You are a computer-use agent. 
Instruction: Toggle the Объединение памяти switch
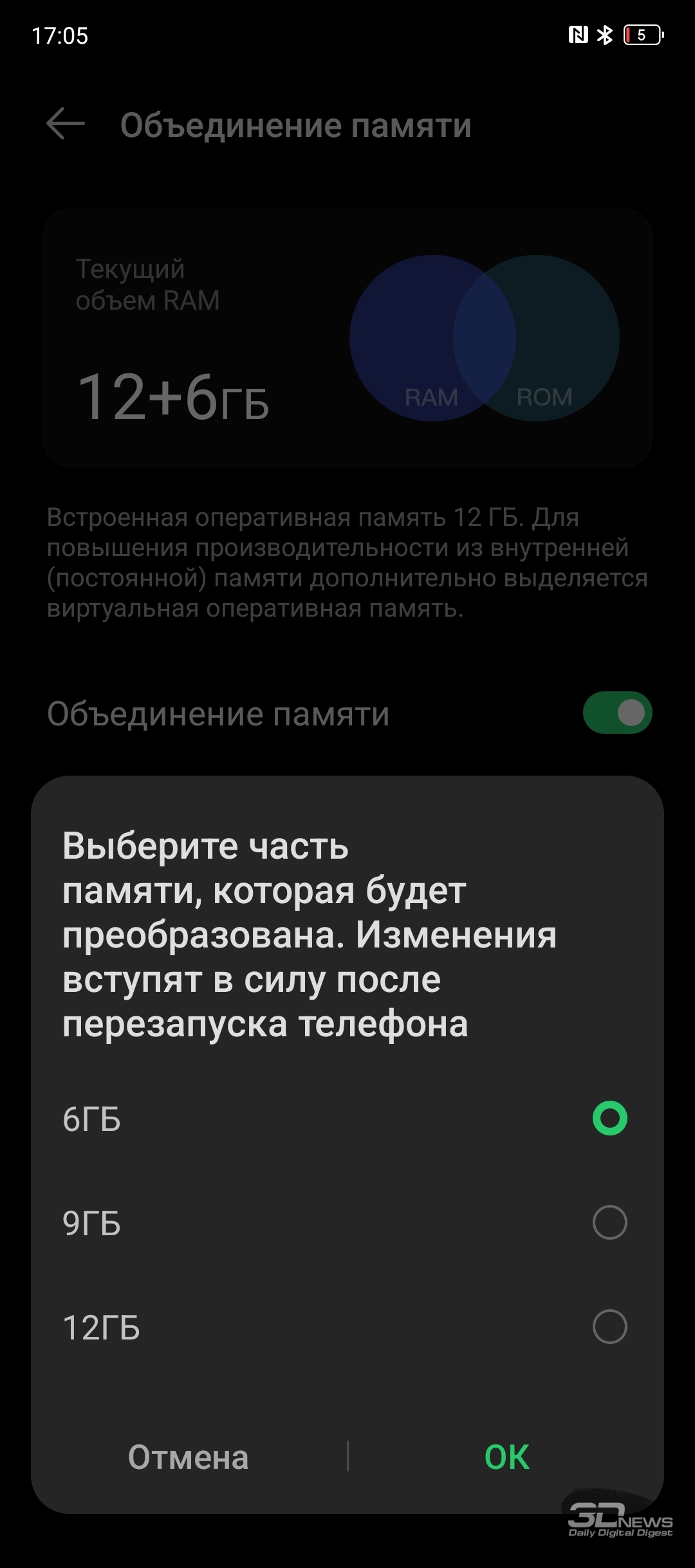(x=618, y=713)
